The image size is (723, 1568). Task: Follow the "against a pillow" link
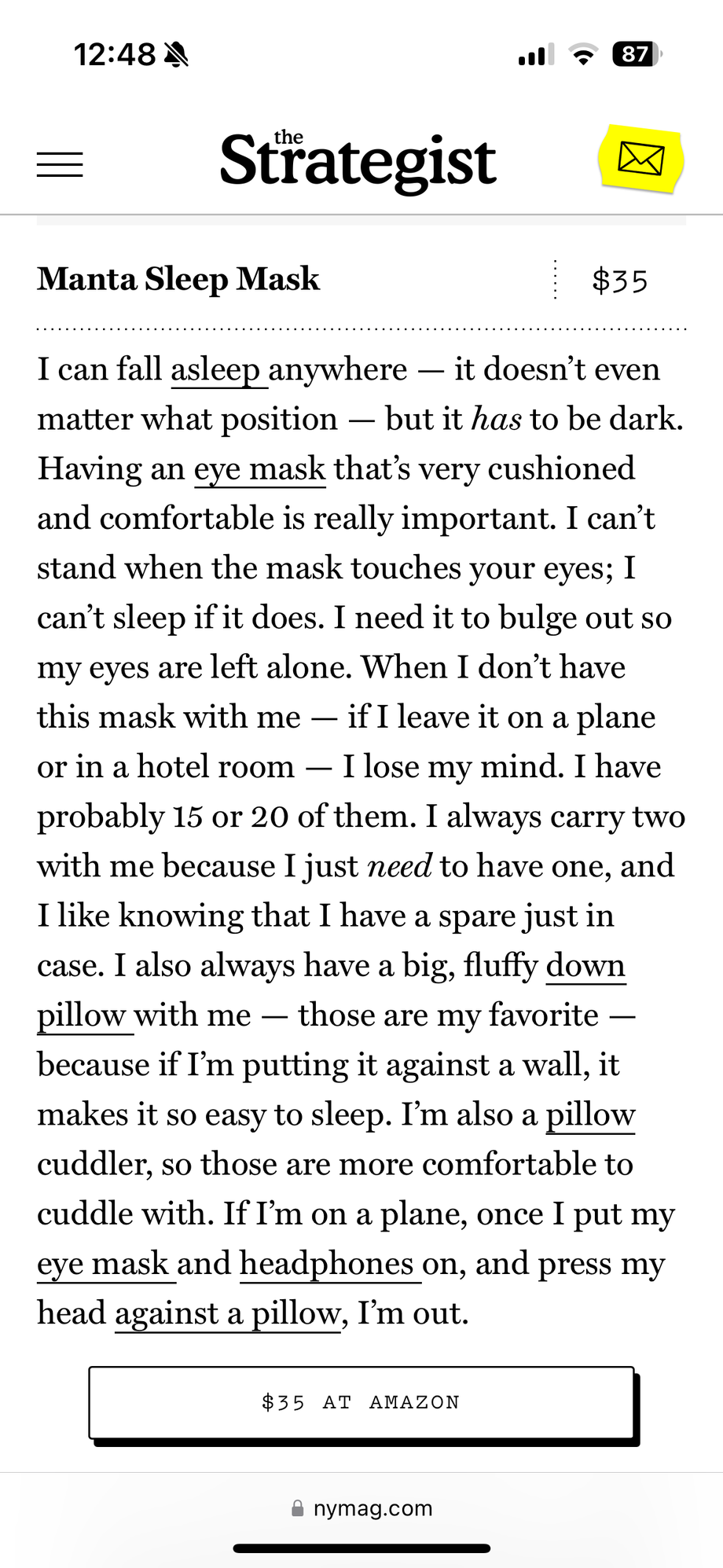(x=228, y=1313)
